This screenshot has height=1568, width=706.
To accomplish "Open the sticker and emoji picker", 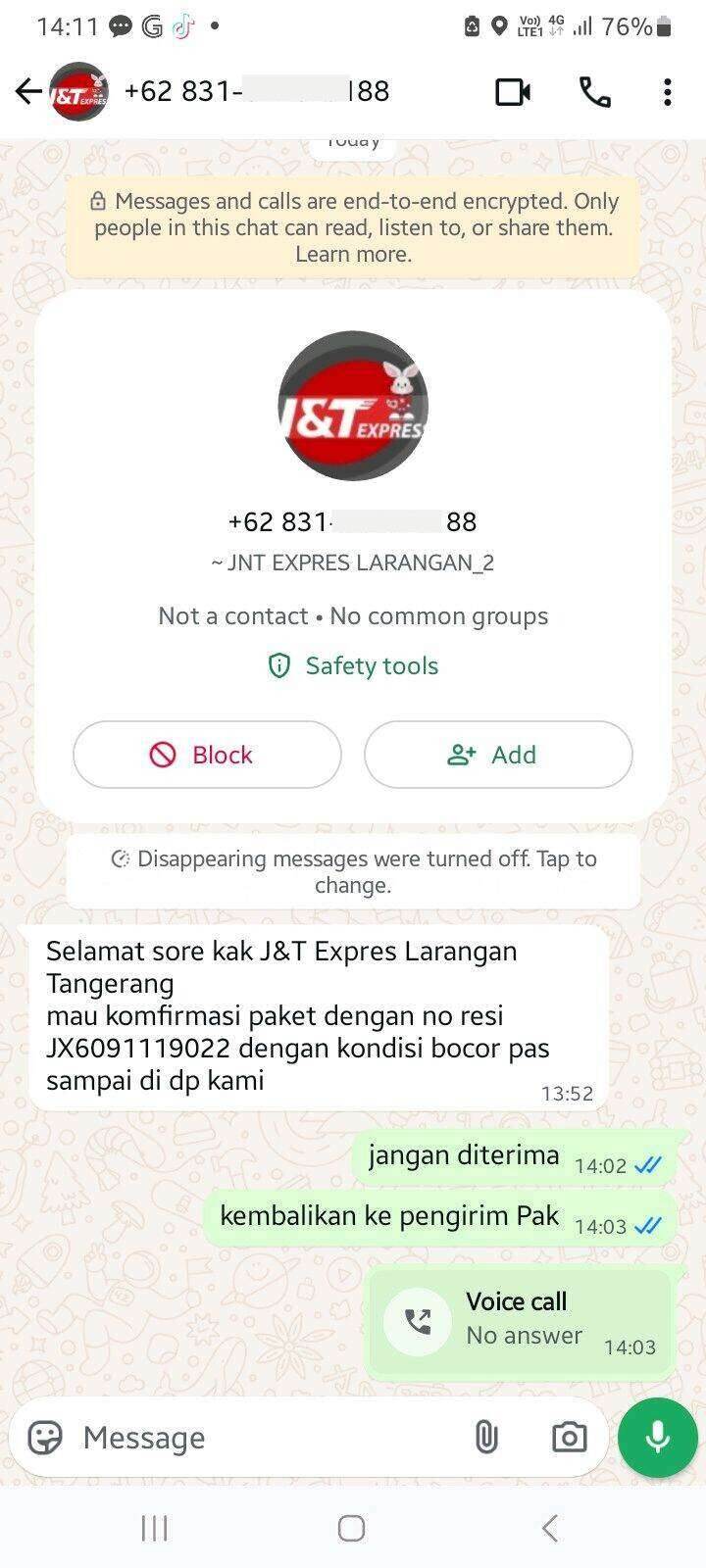I will tap(45, 1438).
